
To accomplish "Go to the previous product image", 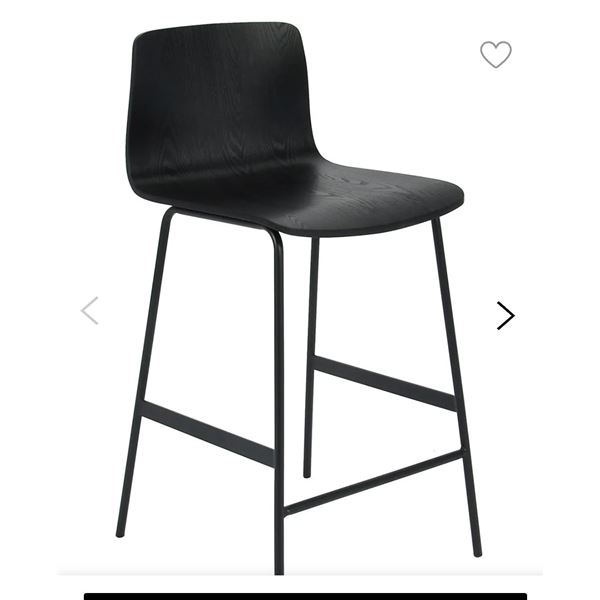I will pyautogui.click(x=90, y=311).
